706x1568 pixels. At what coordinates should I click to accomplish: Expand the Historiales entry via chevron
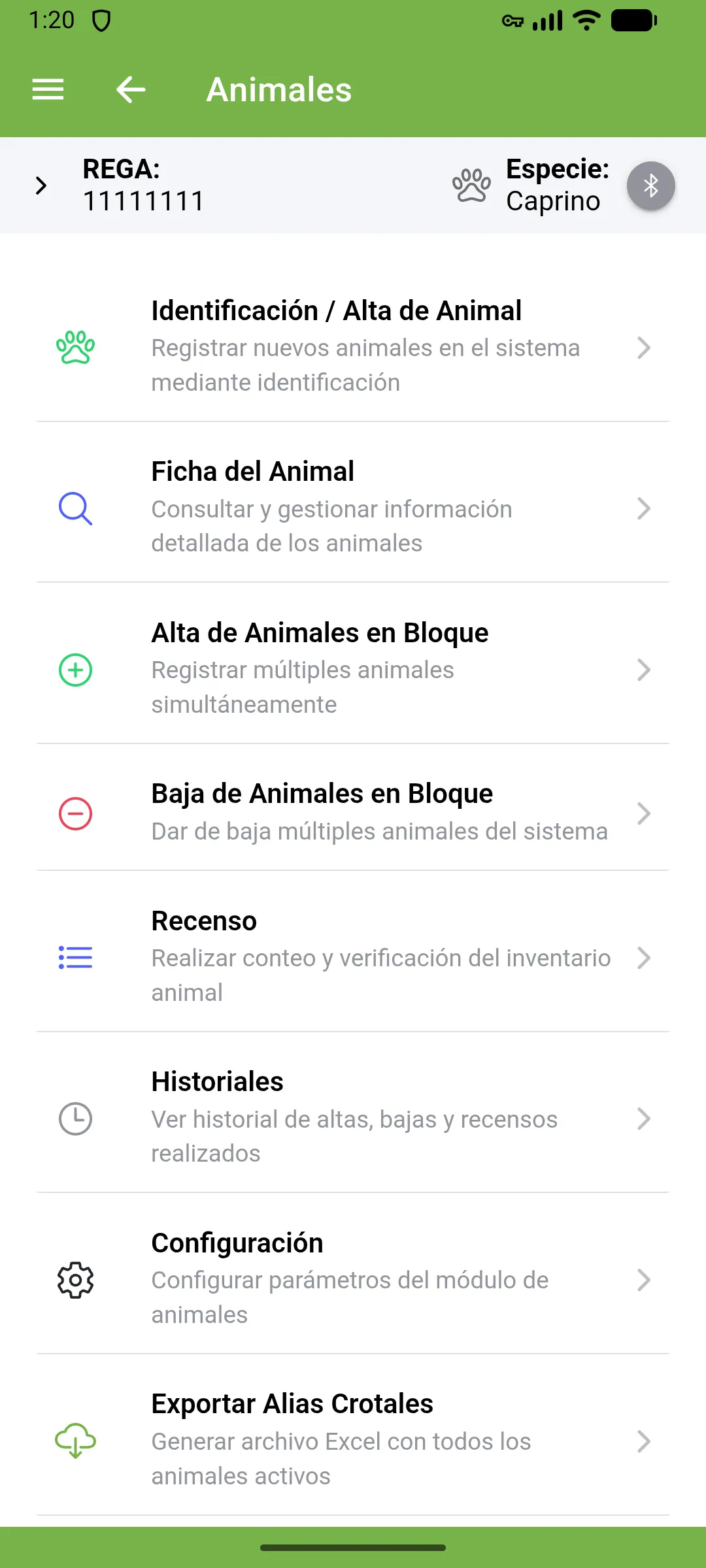pyautogui.click(x=645, y=1119)
